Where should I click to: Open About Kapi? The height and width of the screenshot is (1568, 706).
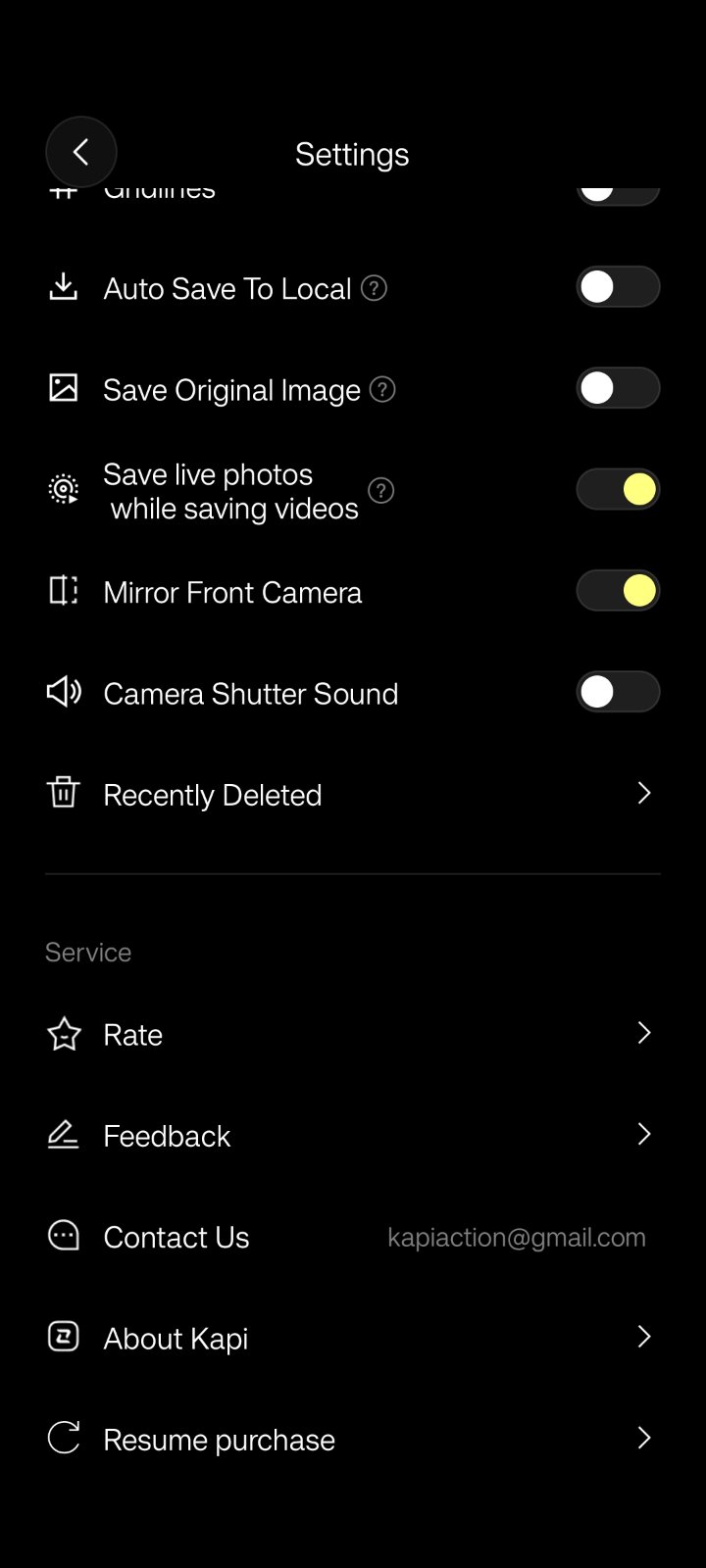pyautogui.click(x=352, y=1338)
